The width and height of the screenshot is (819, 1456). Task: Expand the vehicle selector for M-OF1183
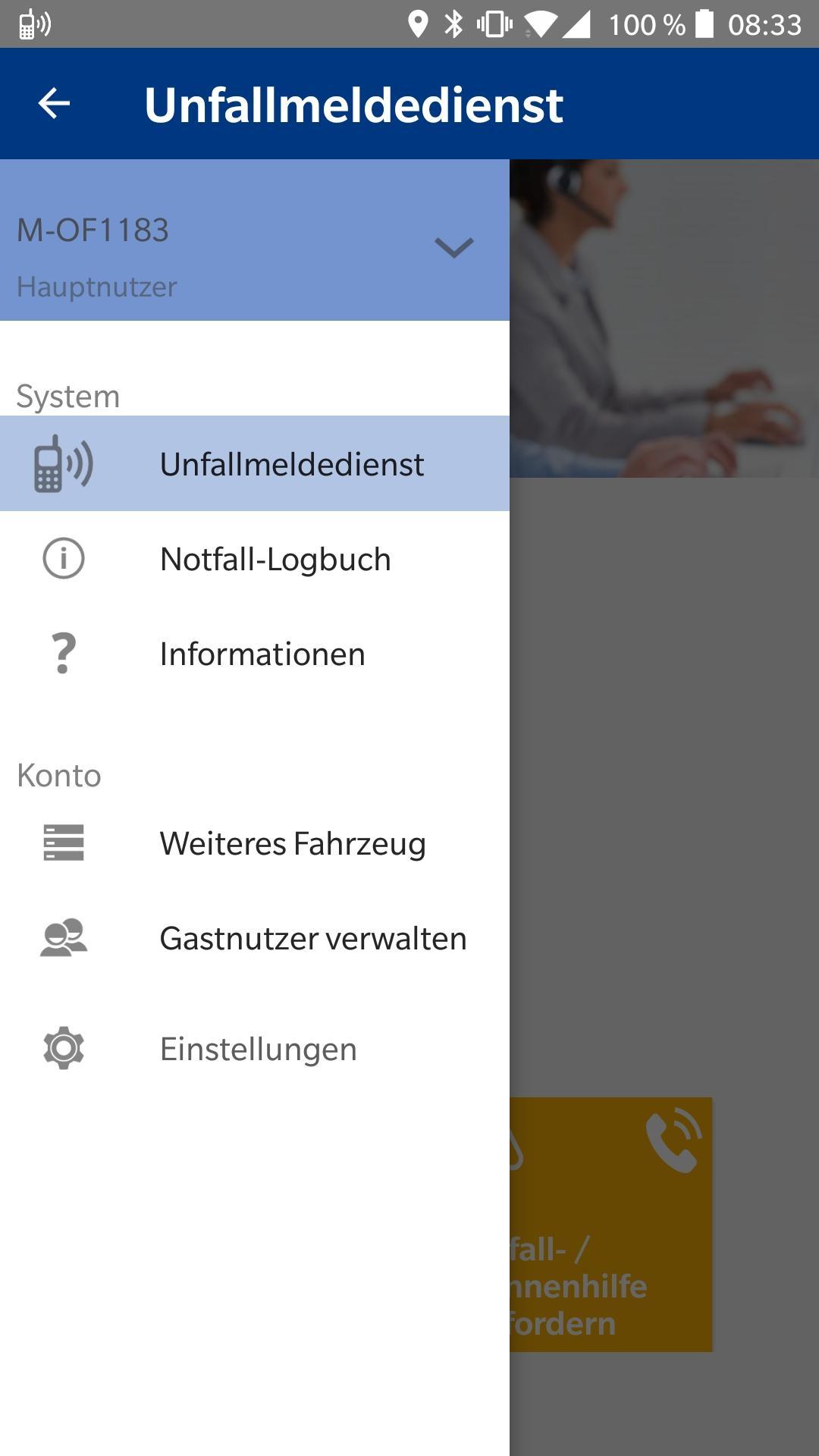click(454, 246)
